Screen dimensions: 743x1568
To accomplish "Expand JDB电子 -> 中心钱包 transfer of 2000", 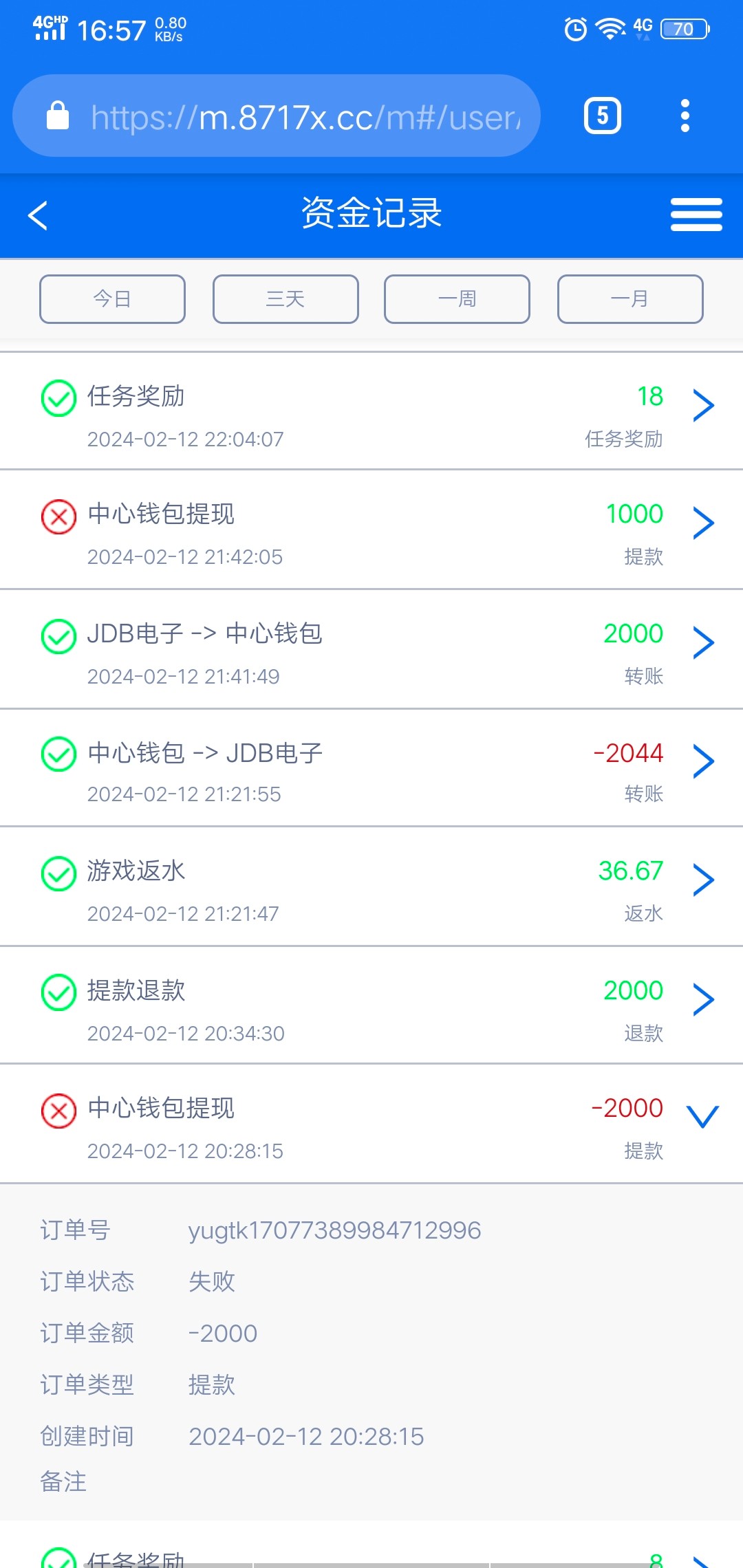I will 371,649.
